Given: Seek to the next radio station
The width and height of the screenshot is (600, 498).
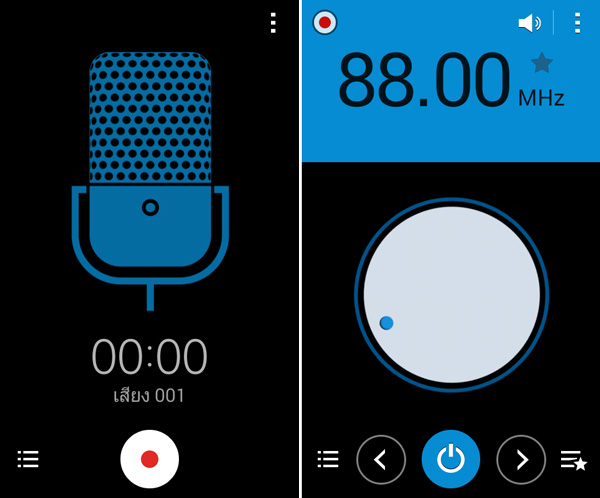Looking at the screenshot, I should (521, 460).
